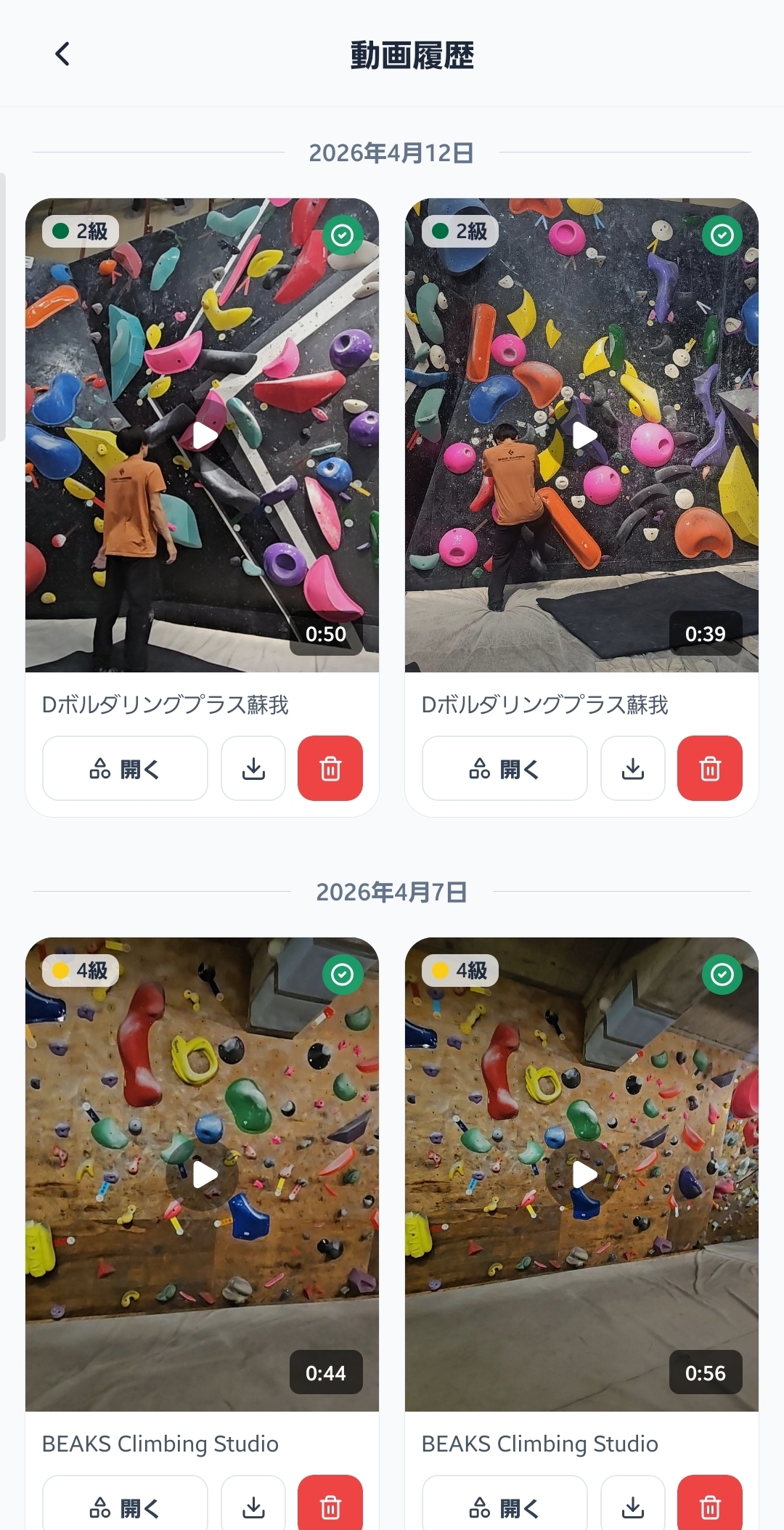Download the 0:50 Dボルダリングプラス蘇我 video
784x1530 pixels.
(x=253, y=768)
